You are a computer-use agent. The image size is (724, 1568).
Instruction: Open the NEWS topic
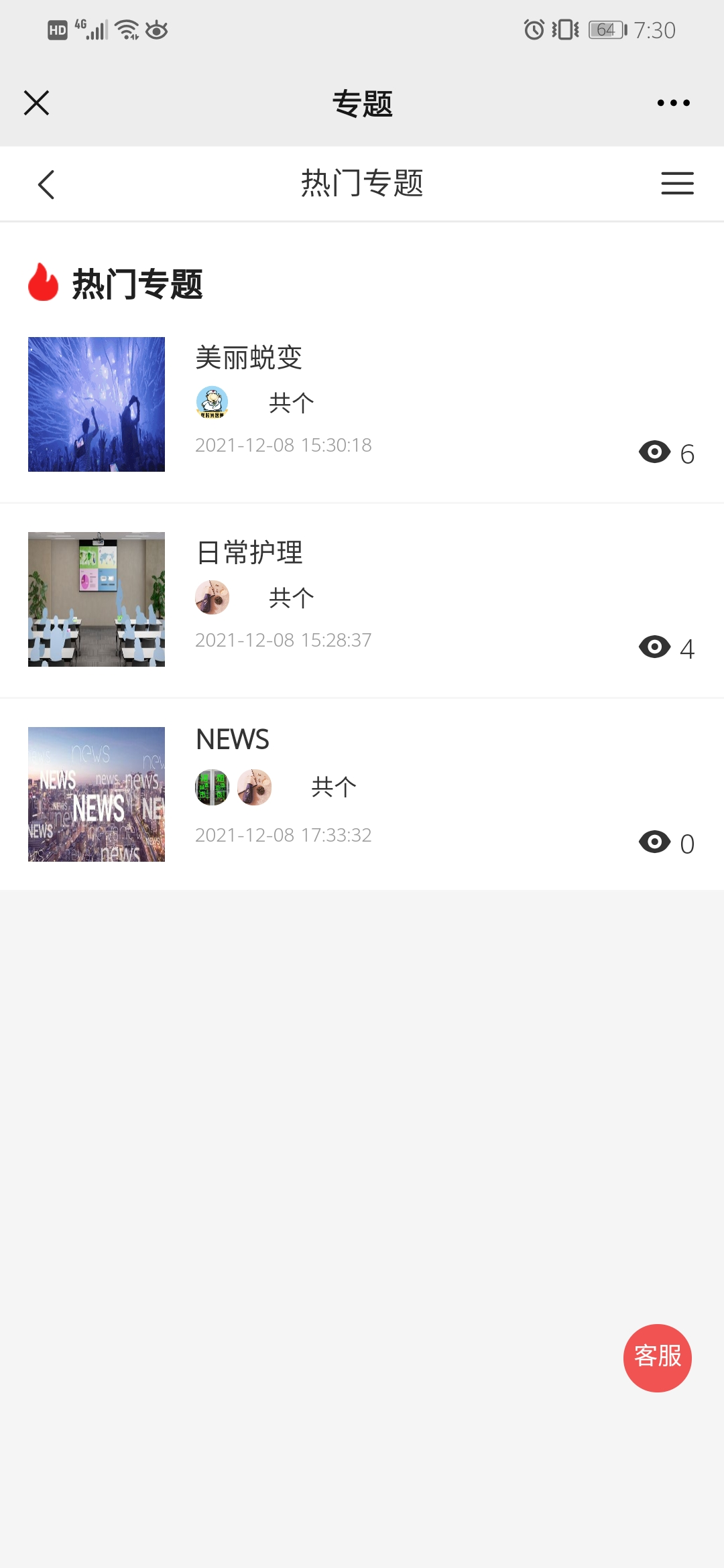point(232,740)
